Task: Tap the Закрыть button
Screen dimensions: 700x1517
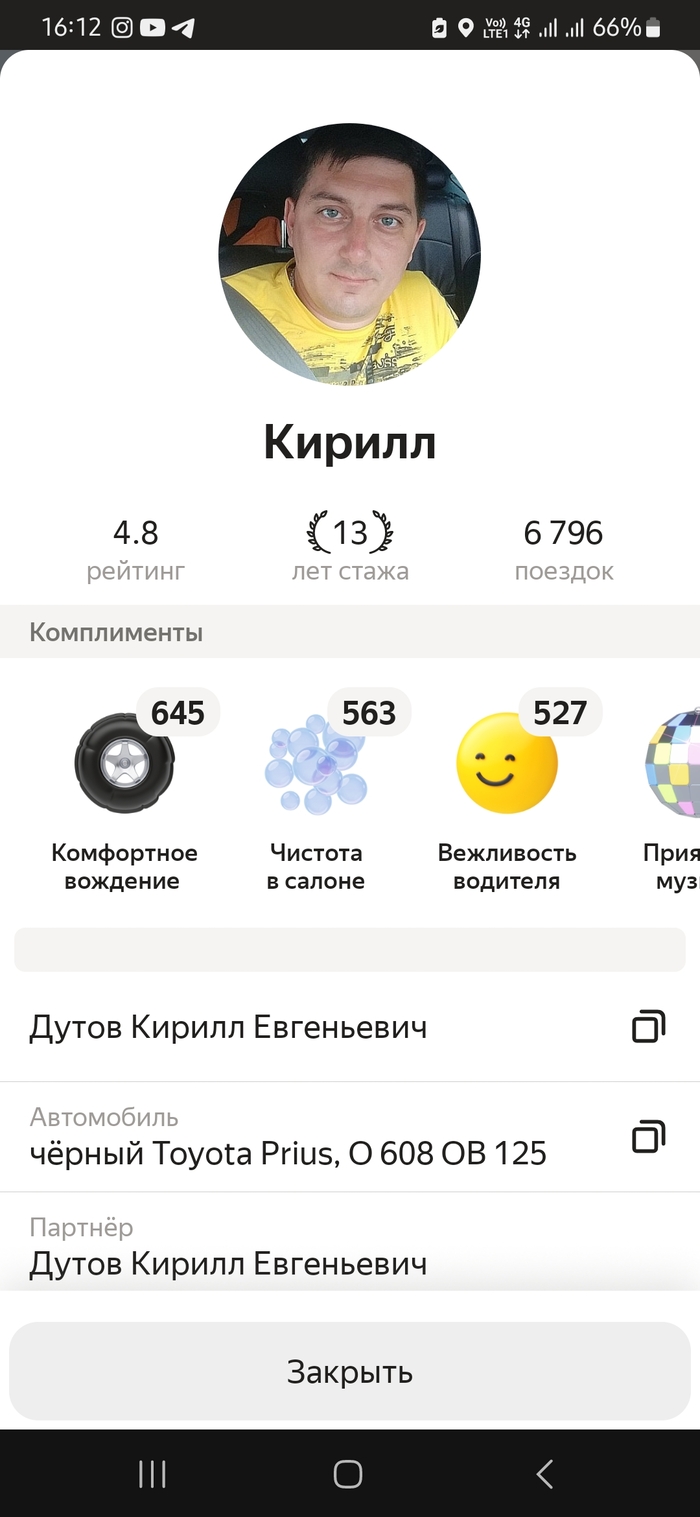Action: [x=350, y=1371]
